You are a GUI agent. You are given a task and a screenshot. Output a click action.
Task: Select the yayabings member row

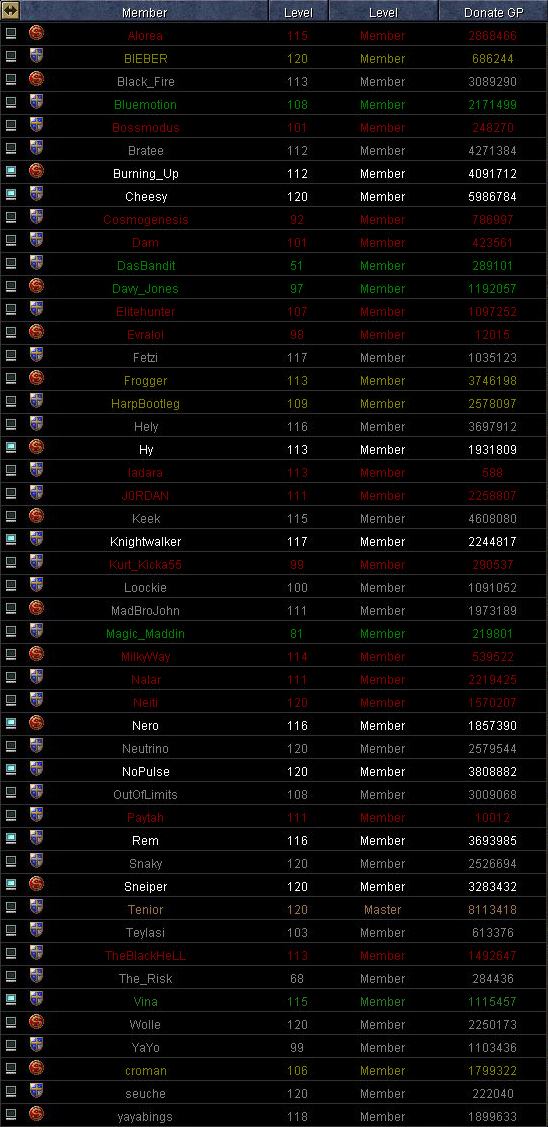coord(274,1116)
